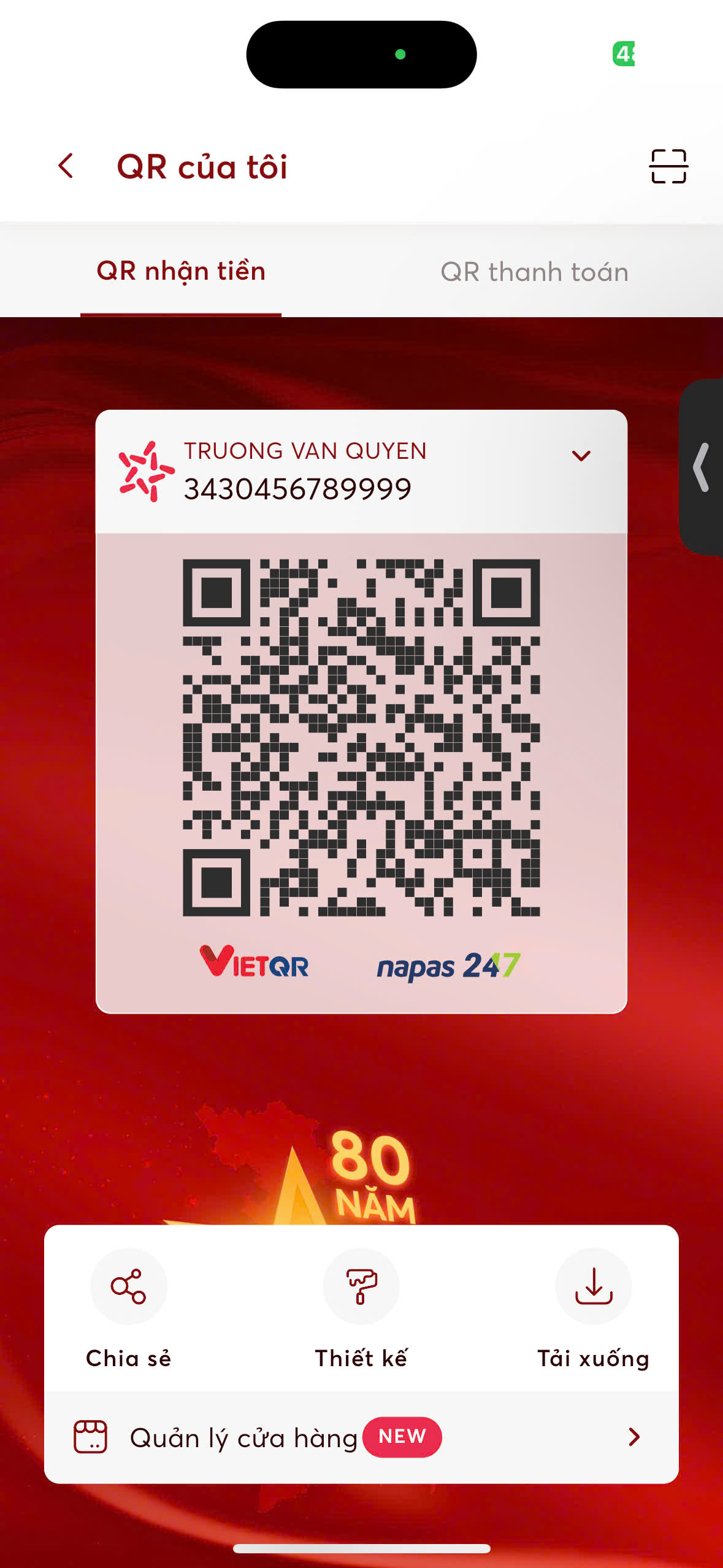Expand the account selector for TRUONG VAN QUYEN
This screenshot has width=723, height=1568.
click(x=581, y=456)
